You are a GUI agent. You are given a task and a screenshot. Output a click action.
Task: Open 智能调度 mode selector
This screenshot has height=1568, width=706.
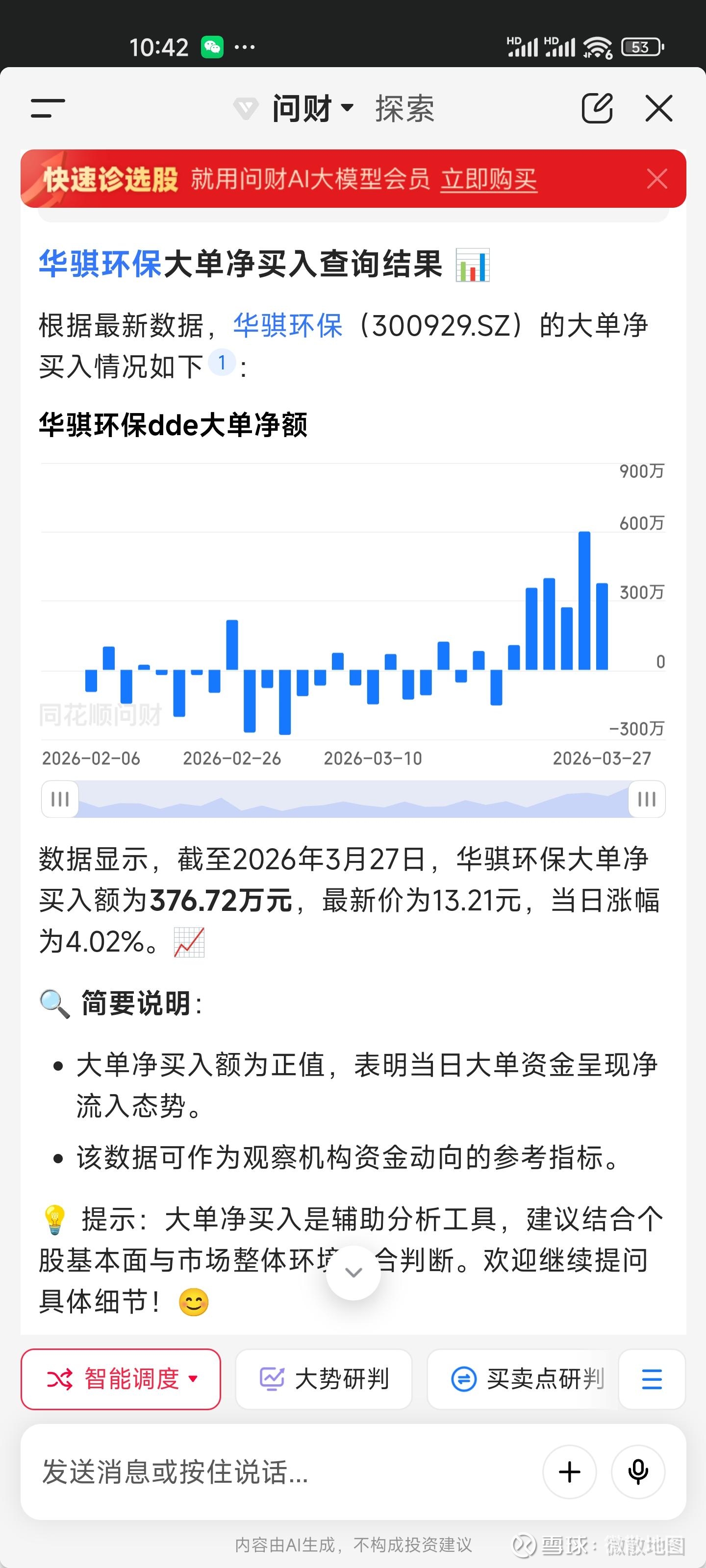coord(121,1379)
